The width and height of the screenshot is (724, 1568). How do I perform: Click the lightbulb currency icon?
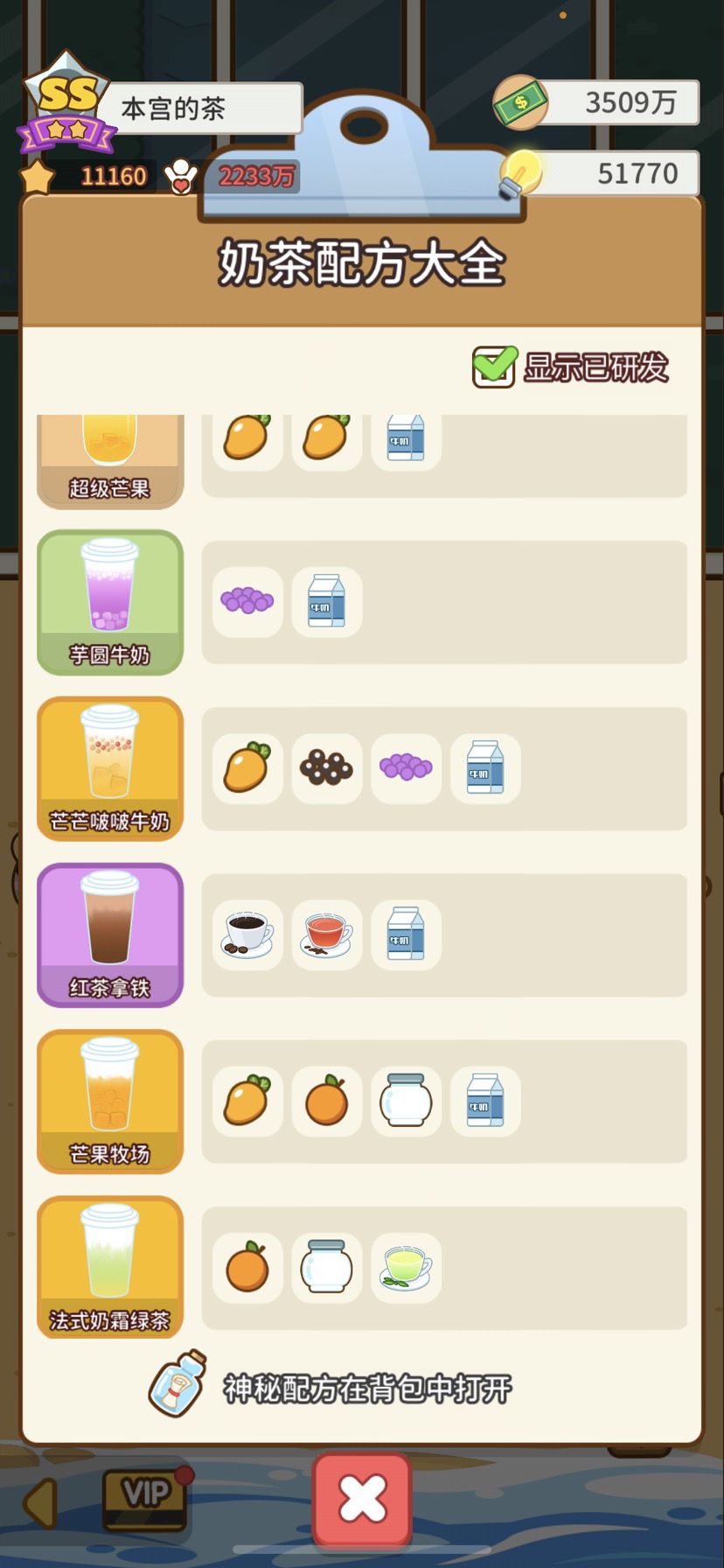pyautogui.click(x=525, y=172)
